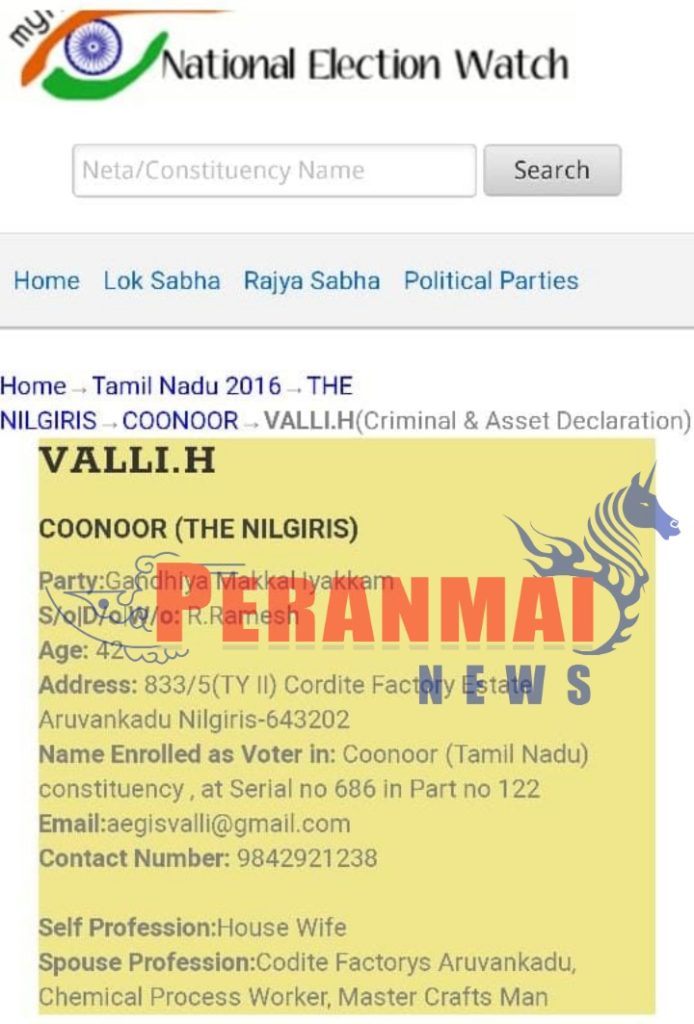Image resolution: width=694 pixels, height=1024 pixels.
Task: Open the Rajya Sabha section
Action: (x=311, y=281)
